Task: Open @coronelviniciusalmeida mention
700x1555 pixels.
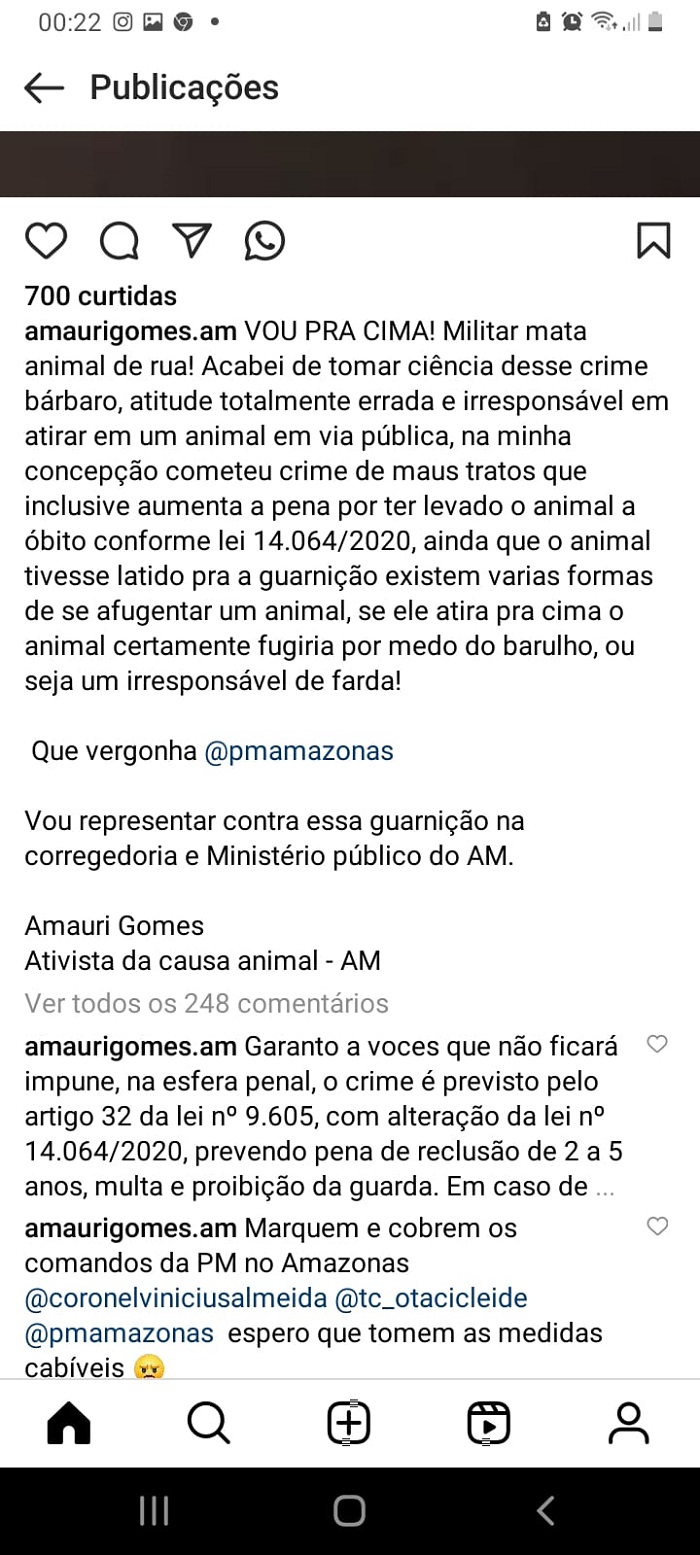Action: (x=175, y=1298)
